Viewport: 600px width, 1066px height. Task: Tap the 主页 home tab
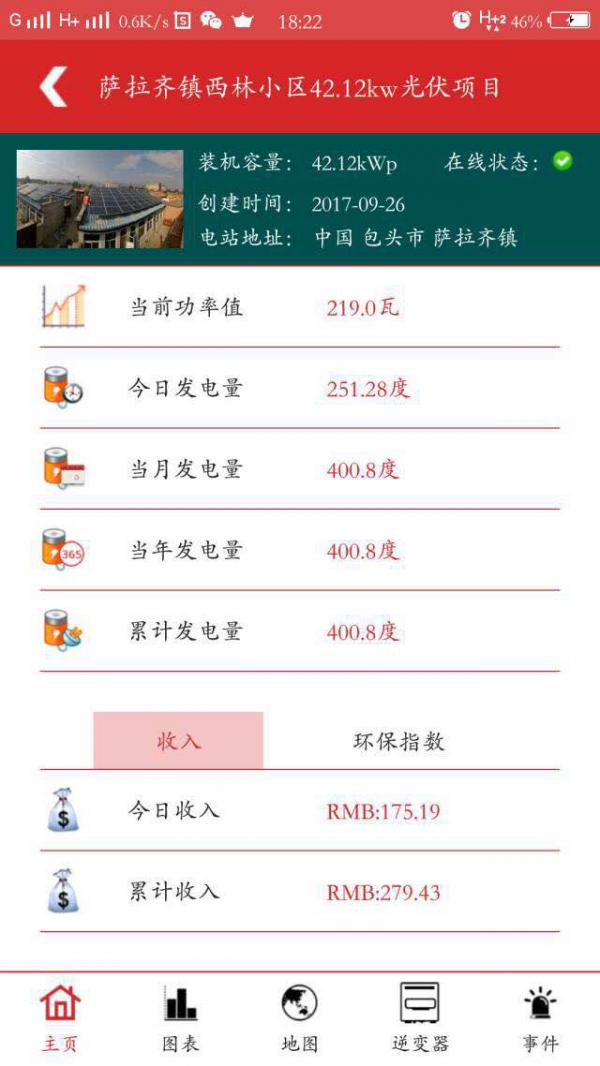tap(60, 1017)
